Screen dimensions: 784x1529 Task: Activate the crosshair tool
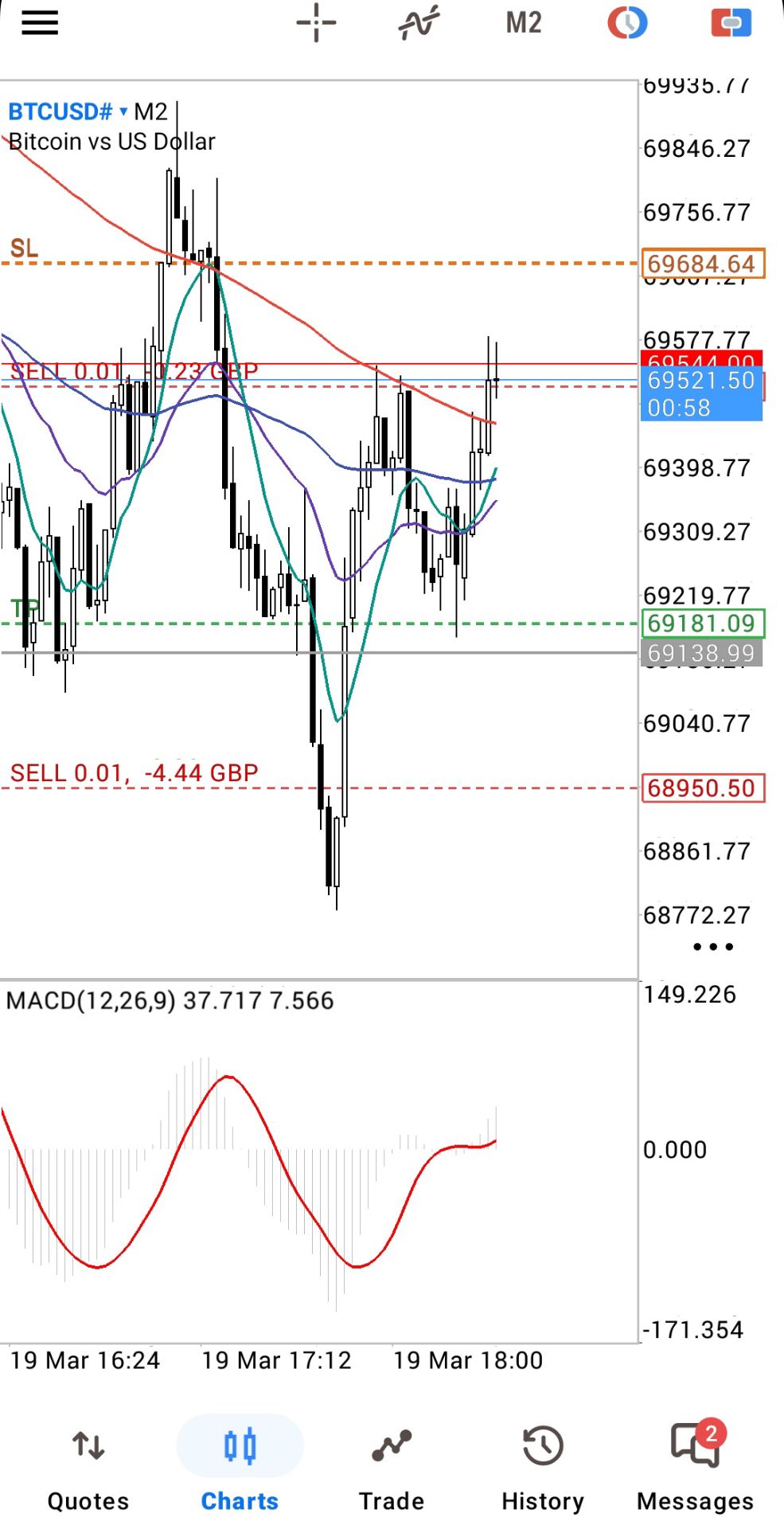(316, 23)
